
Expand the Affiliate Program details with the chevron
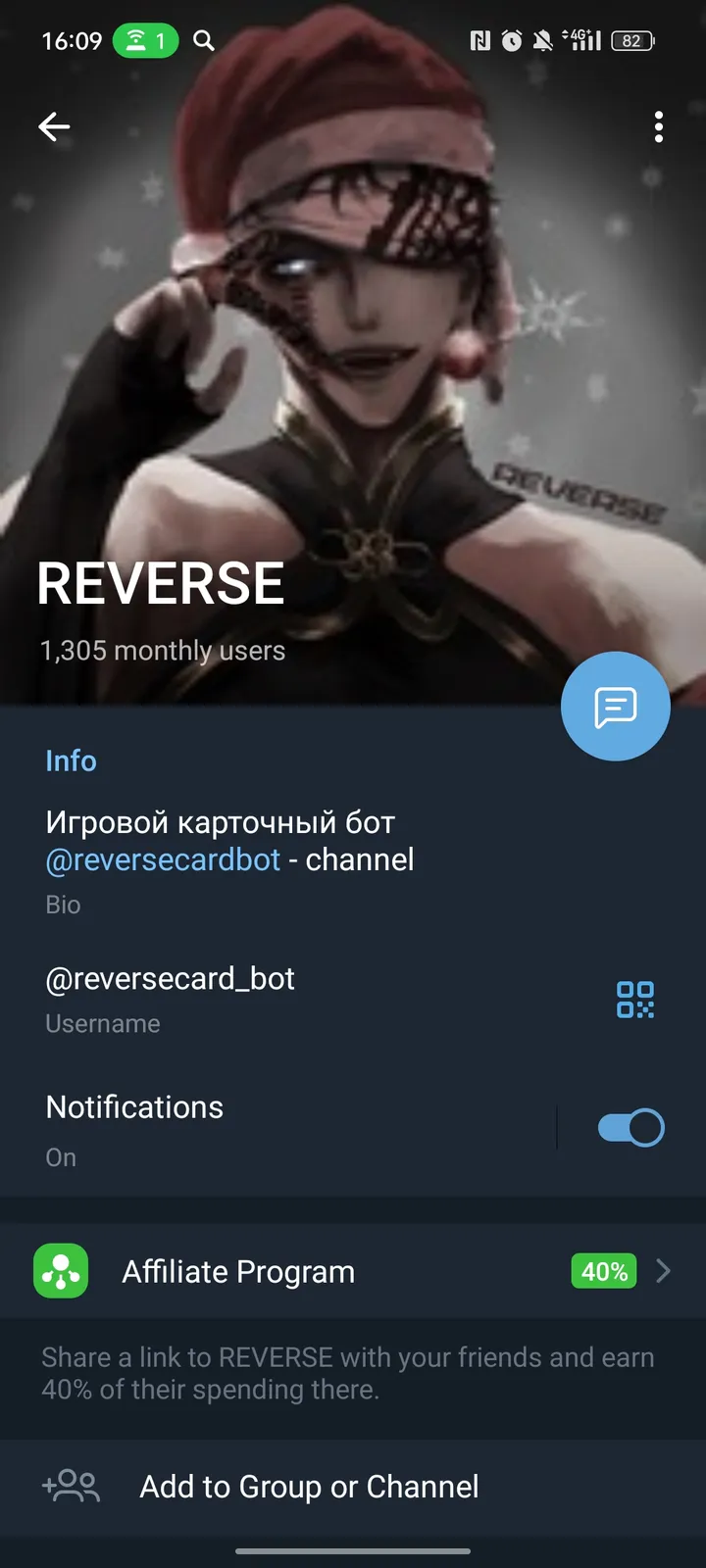[x=664, y=1271]
